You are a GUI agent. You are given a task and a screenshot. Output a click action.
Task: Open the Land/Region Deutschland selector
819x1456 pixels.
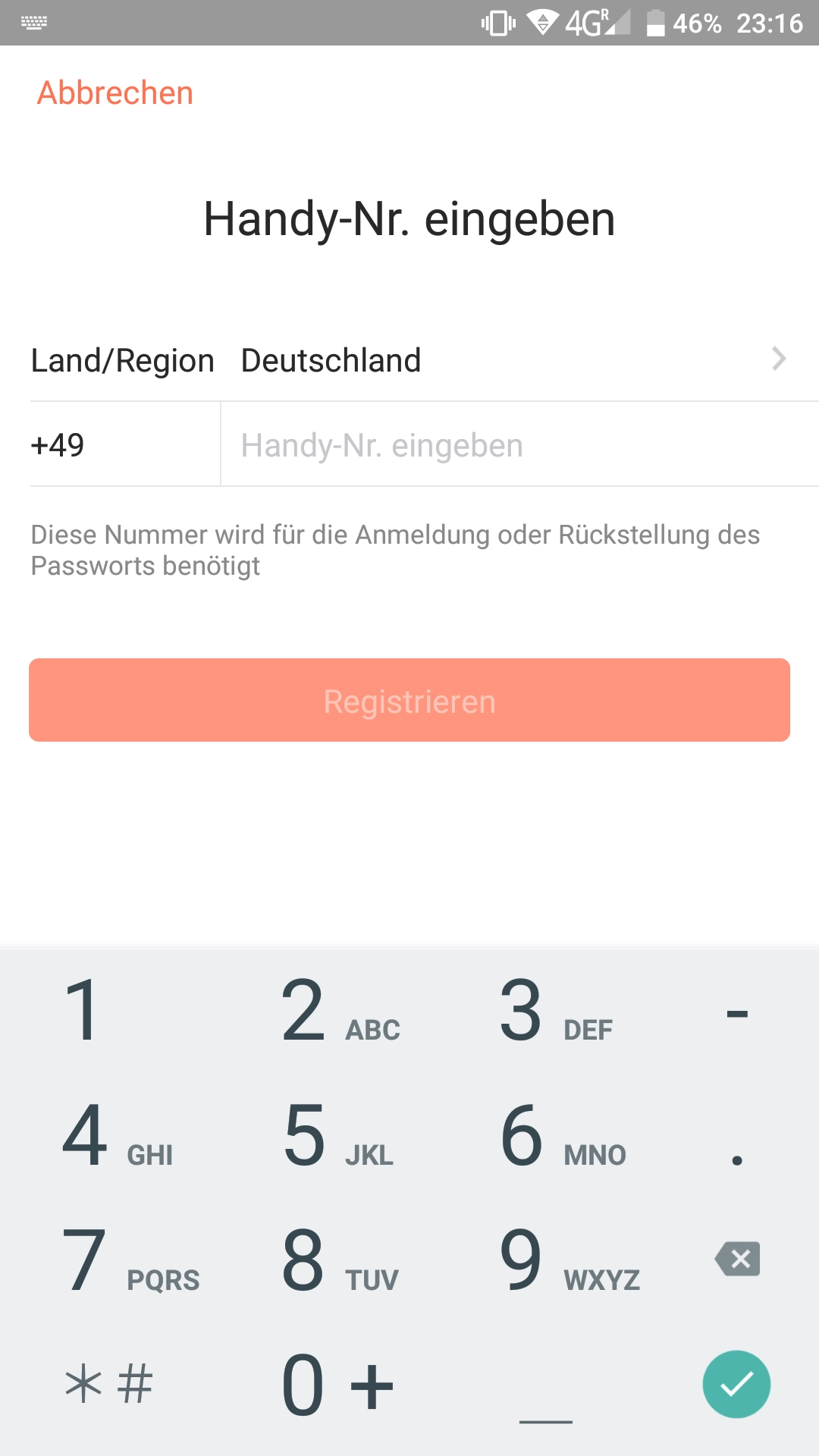pyautogui.click(x=409, y=359)
